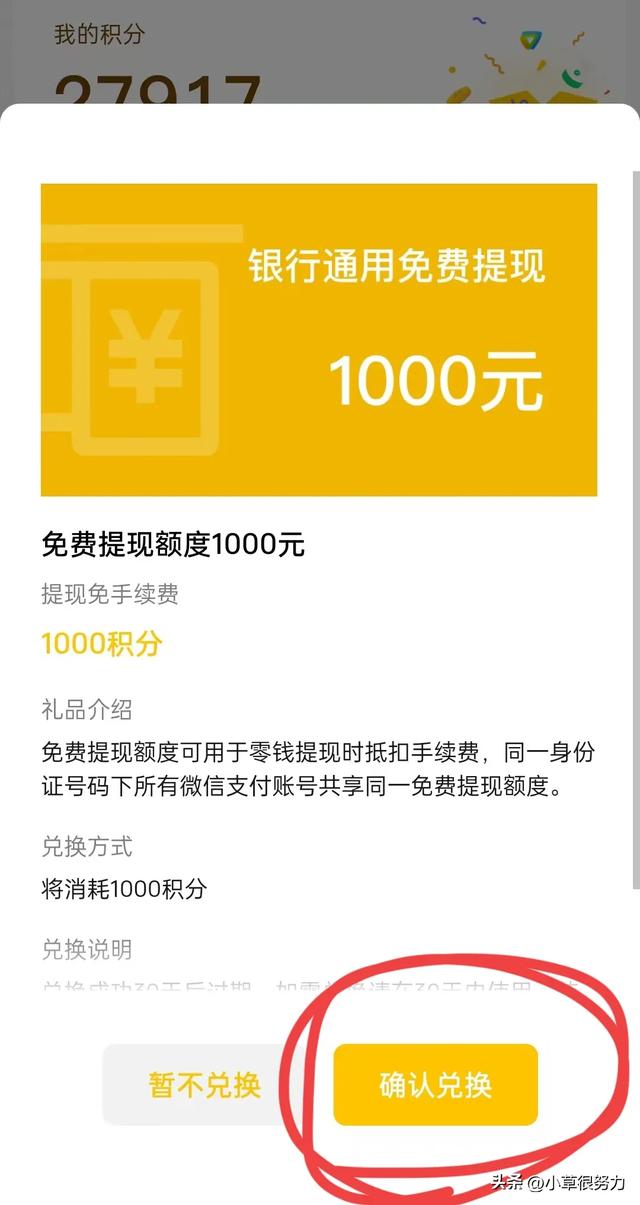Confirm with the 确认兑换 button
Screen dimensions: 640x1205
[x=435, y=1085]
